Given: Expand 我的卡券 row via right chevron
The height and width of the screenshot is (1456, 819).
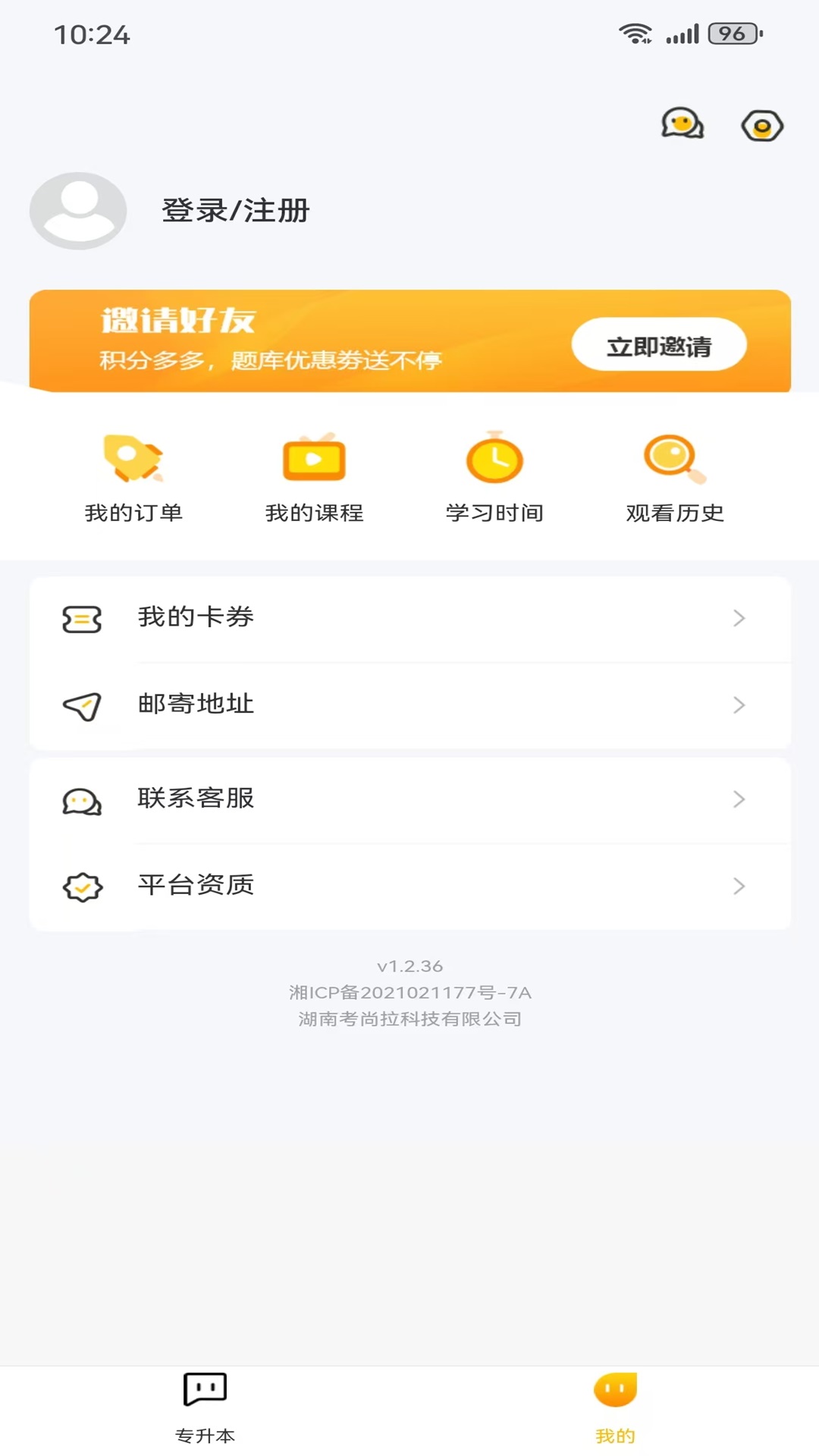Looking at the screenshot, I should click(739, 619).
